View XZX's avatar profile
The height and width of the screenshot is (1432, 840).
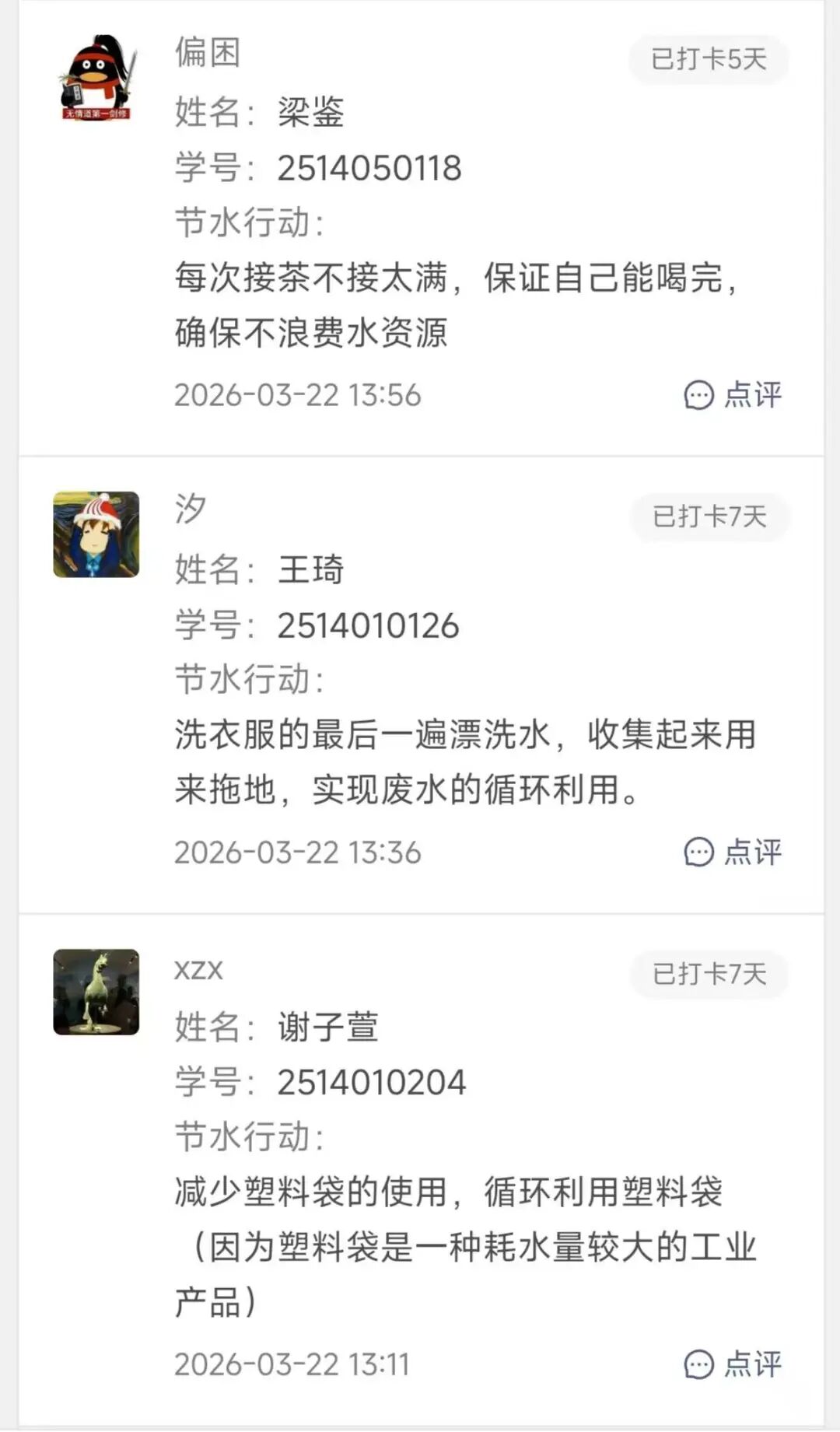[96, 992]
